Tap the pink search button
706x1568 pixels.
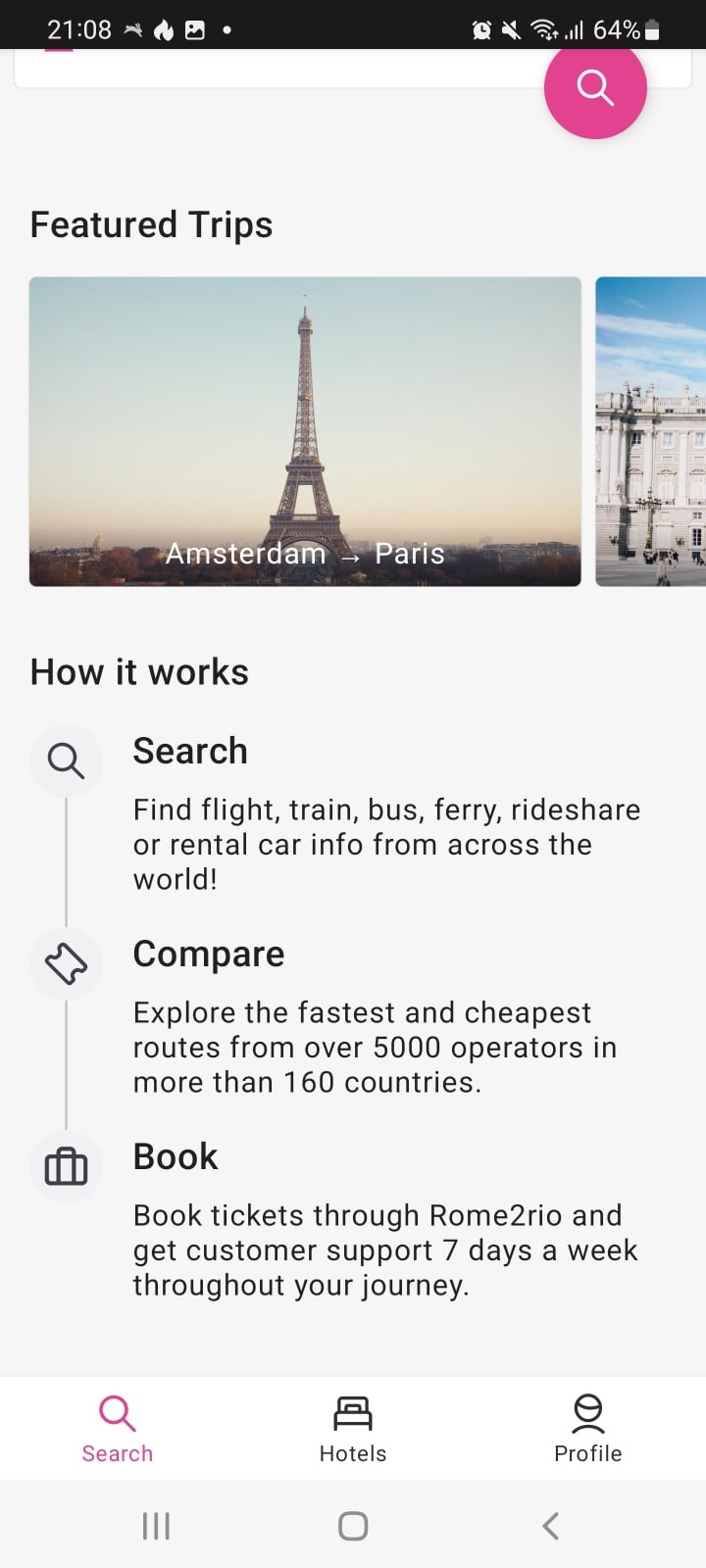(x=595, y=87)
